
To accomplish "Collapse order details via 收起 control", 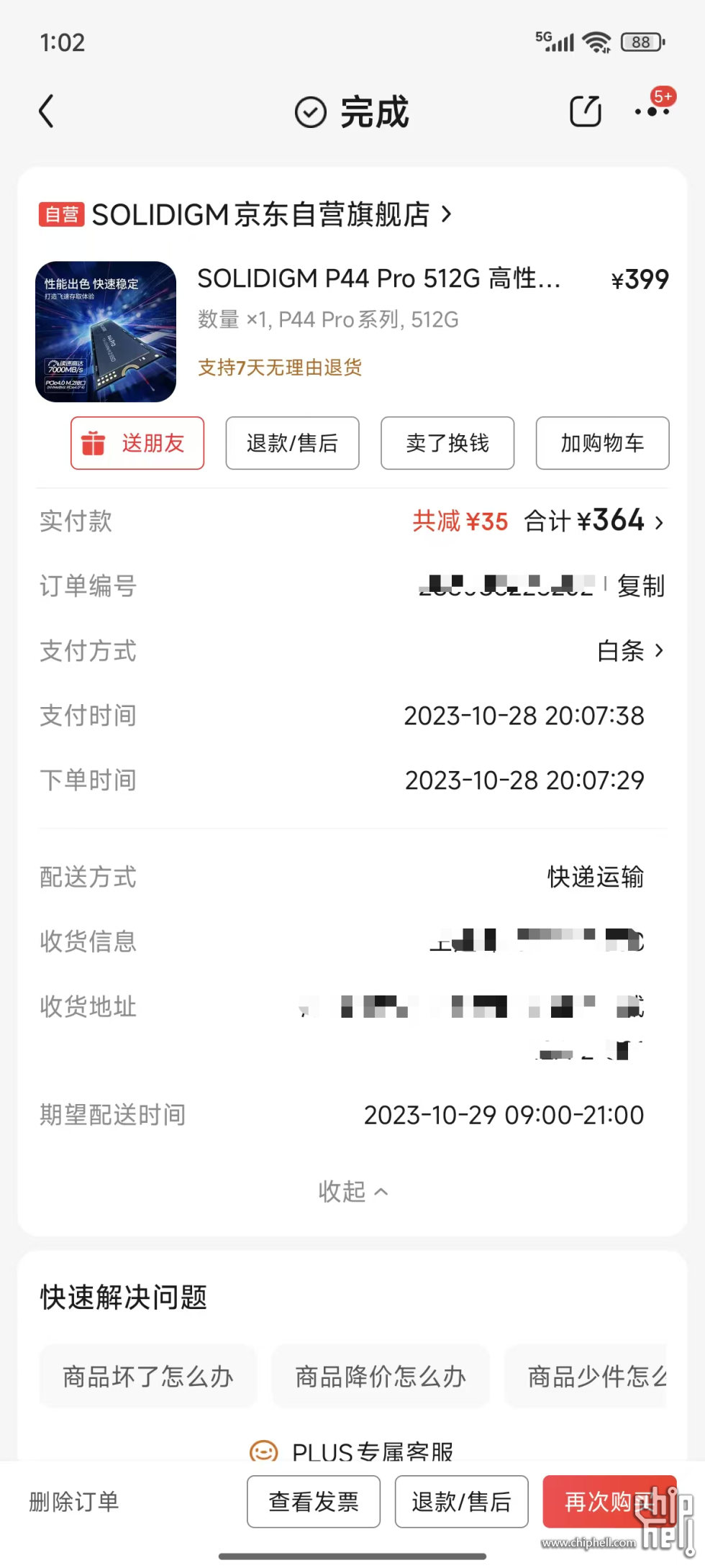I will (x=352, y=1190).
